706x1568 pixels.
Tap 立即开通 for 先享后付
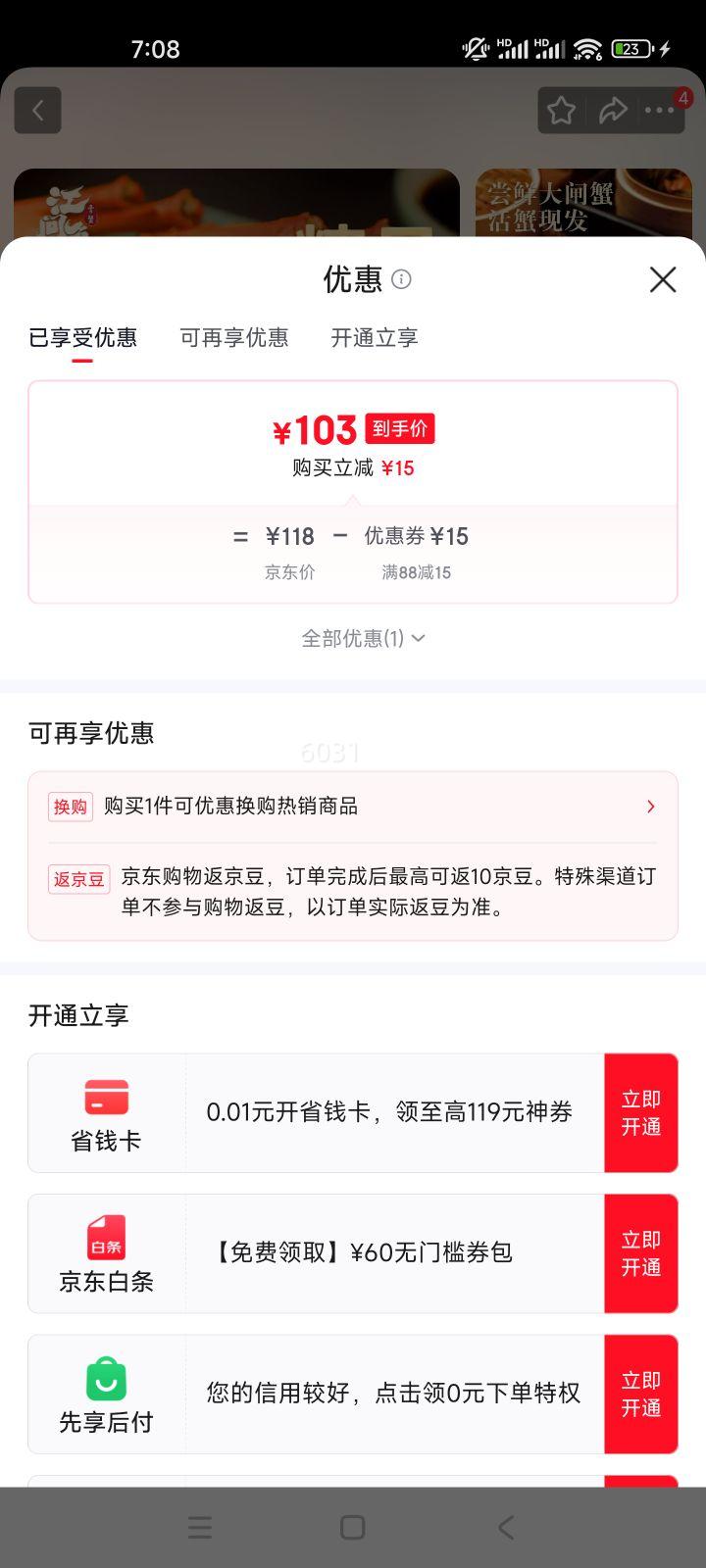click(x=641, y=1394)
